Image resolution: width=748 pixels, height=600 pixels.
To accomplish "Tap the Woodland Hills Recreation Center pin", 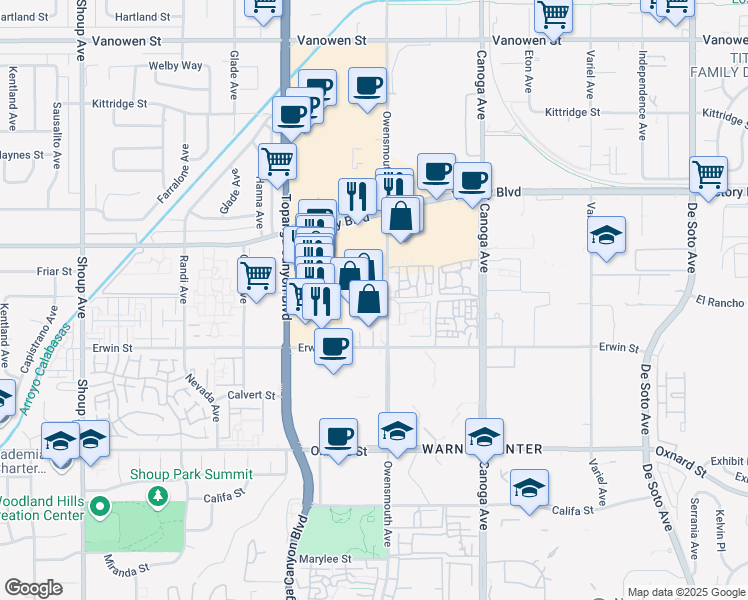I will pos(100,507).
